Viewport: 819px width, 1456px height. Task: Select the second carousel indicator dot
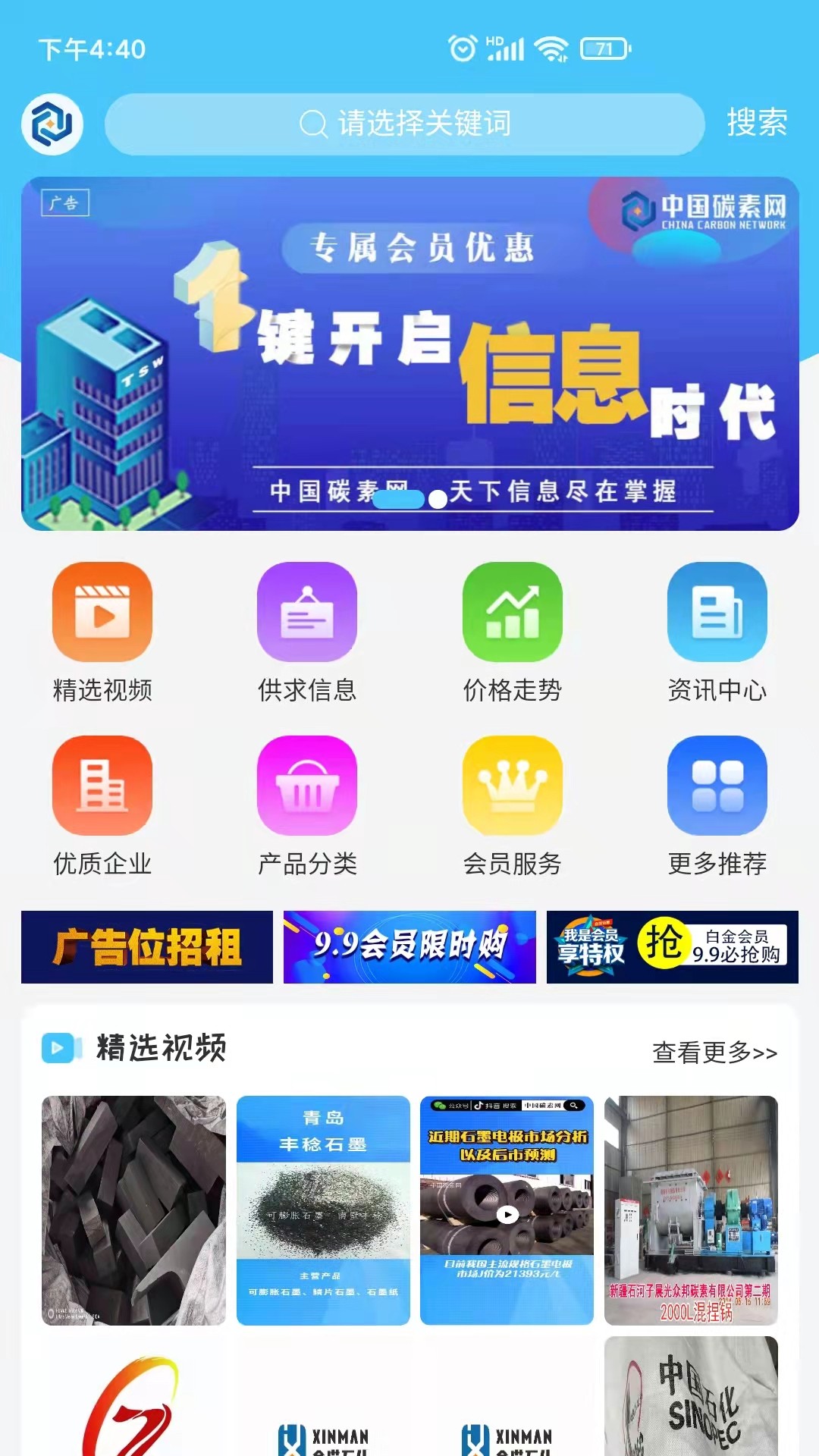(438, 500)
